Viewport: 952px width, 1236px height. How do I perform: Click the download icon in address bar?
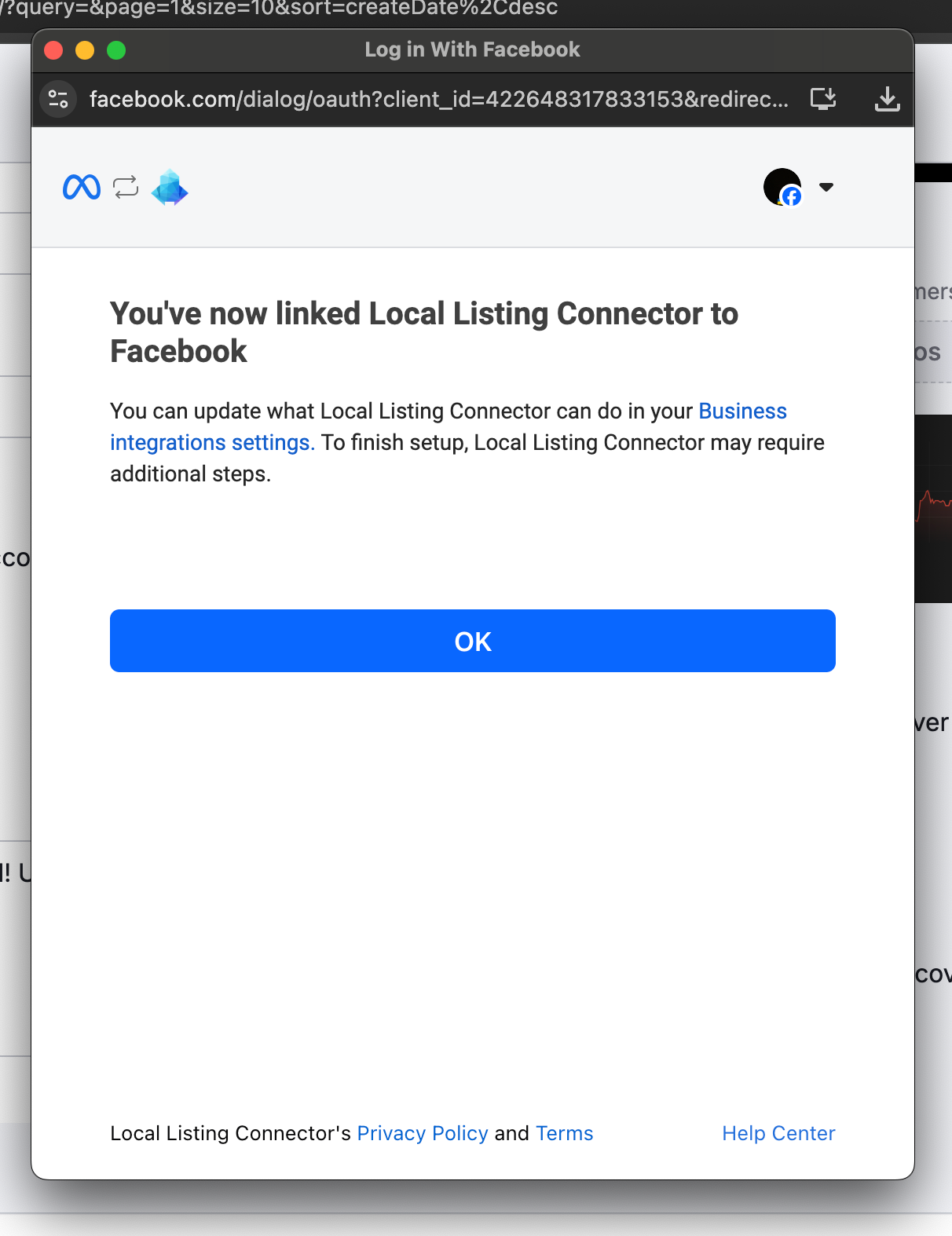[887, 99]
